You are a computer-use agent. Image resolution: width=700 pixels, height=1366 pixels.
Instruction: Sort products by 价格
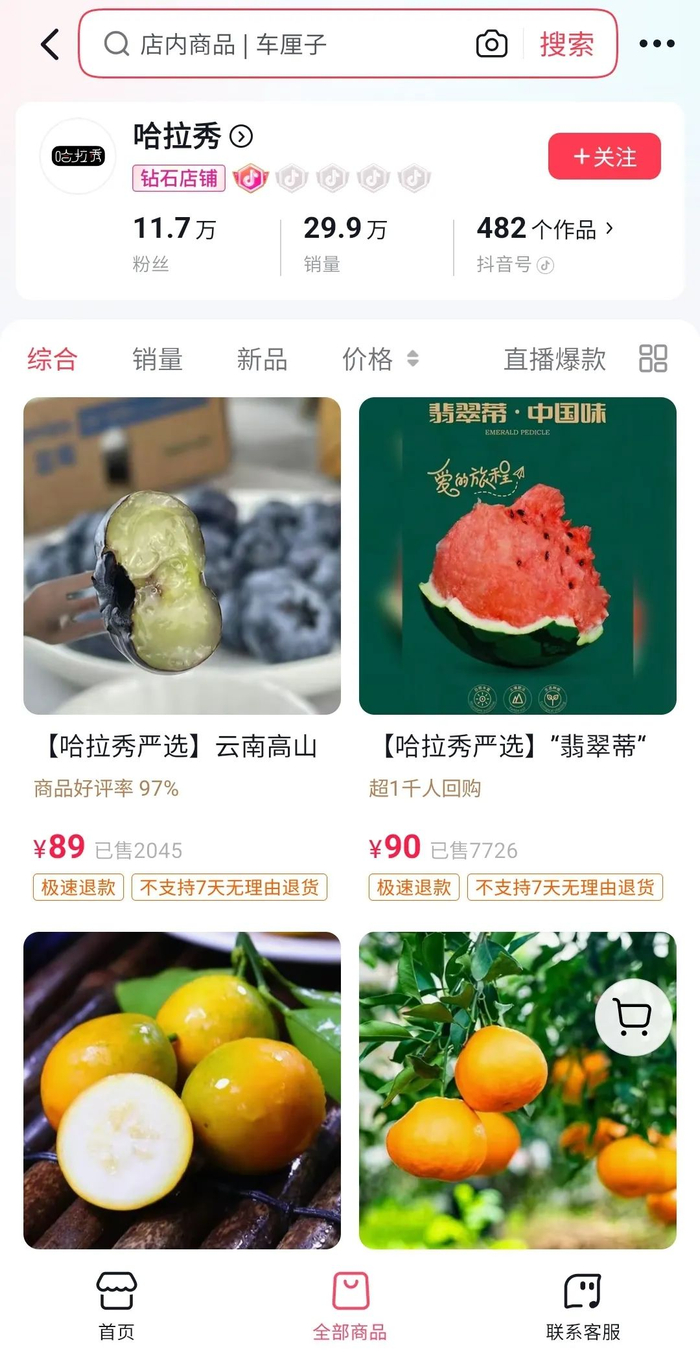[380, 359]
